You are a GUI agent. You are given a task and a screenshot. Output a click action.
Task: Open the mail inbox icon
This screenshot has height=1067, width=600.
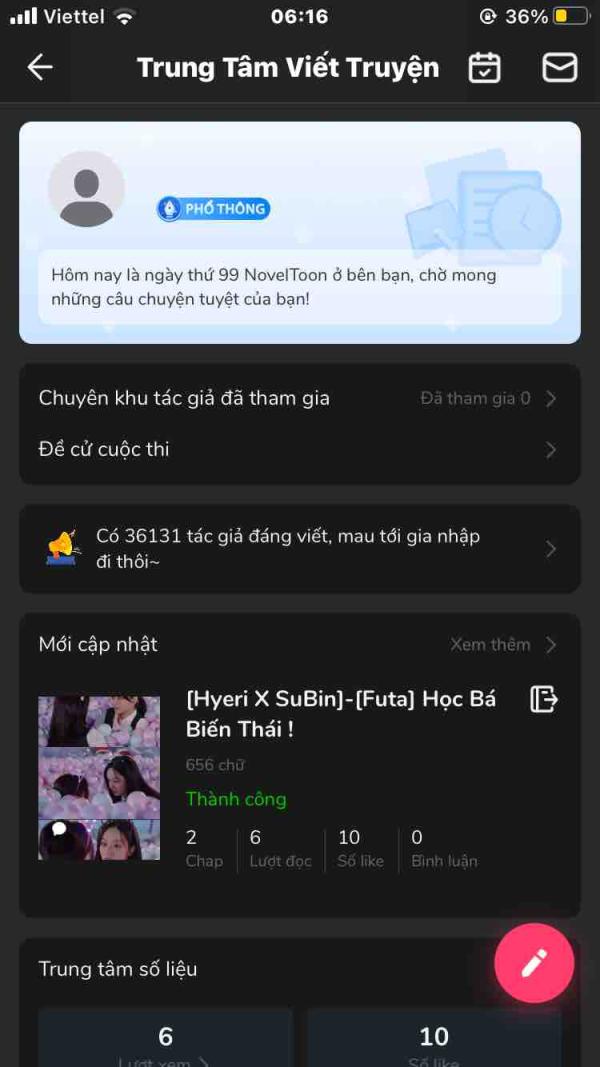tap(559, 67)
